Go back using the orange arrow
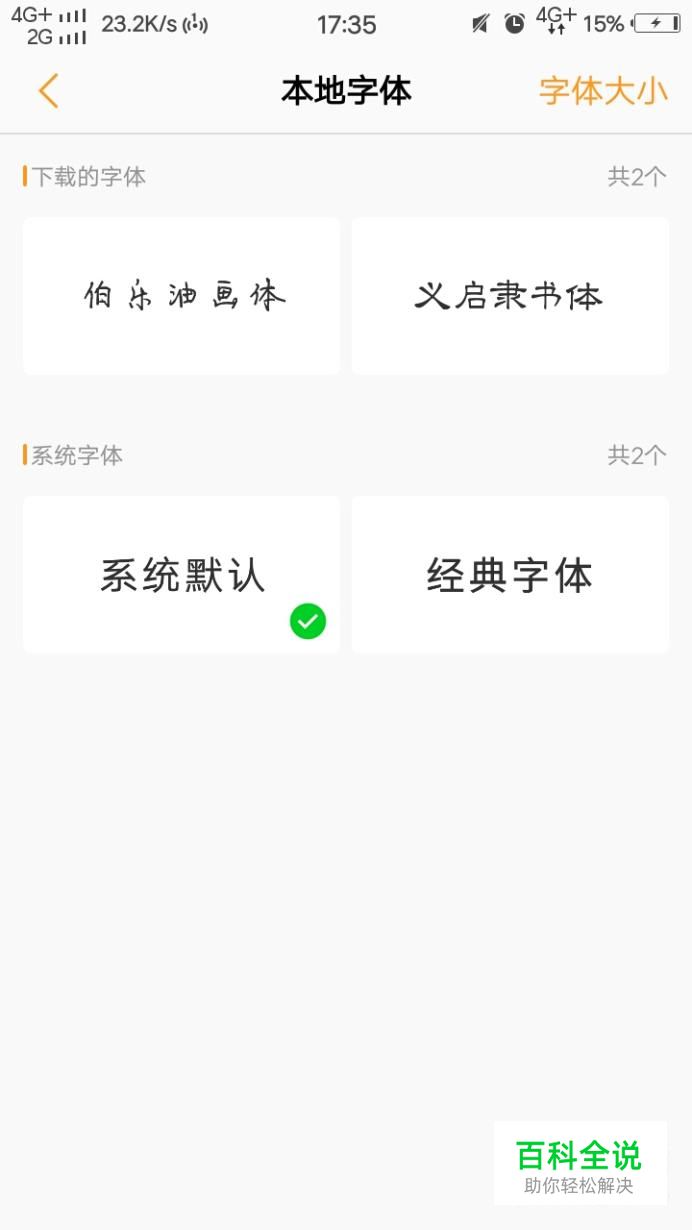Image resolution: width=692 pixels, height=1230 pixels. 48,91
